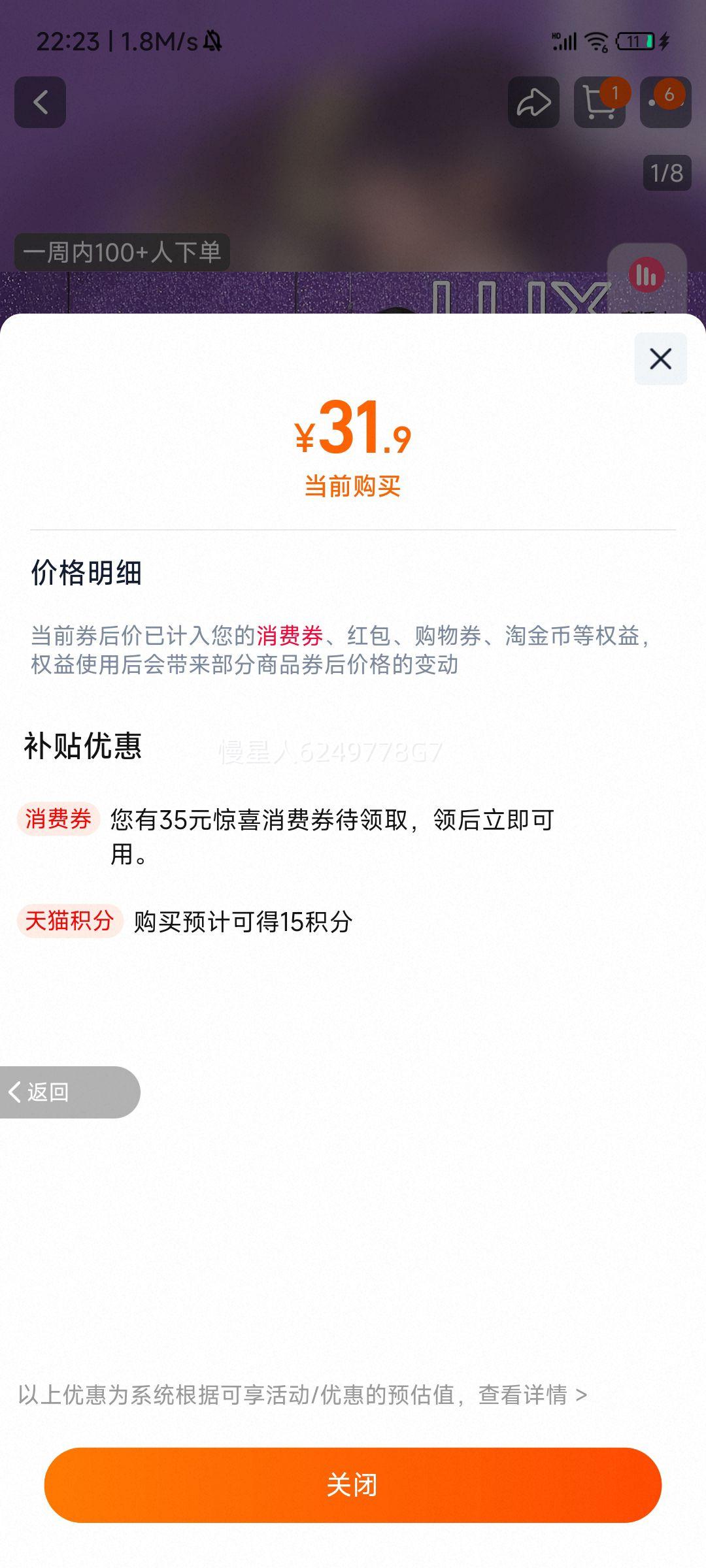
Task: Open the share panel
Action: pos(535,103)
